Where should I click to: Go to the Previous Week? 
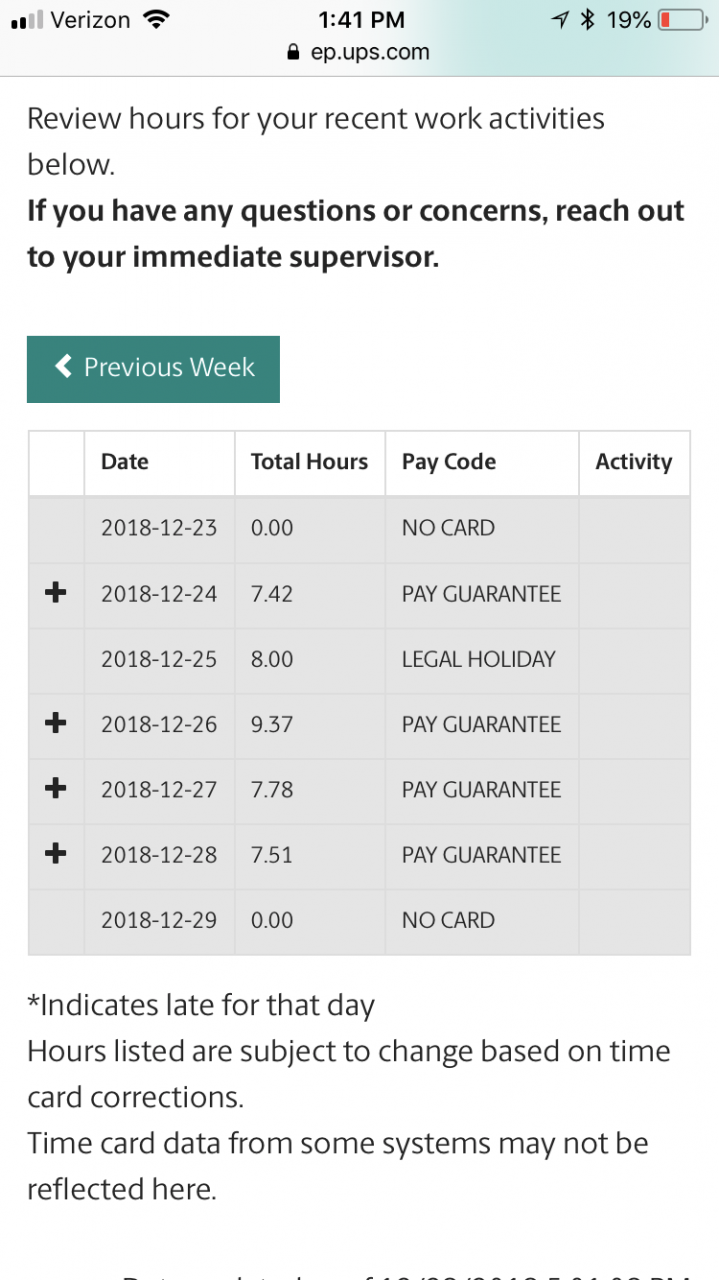pos(153,369)
